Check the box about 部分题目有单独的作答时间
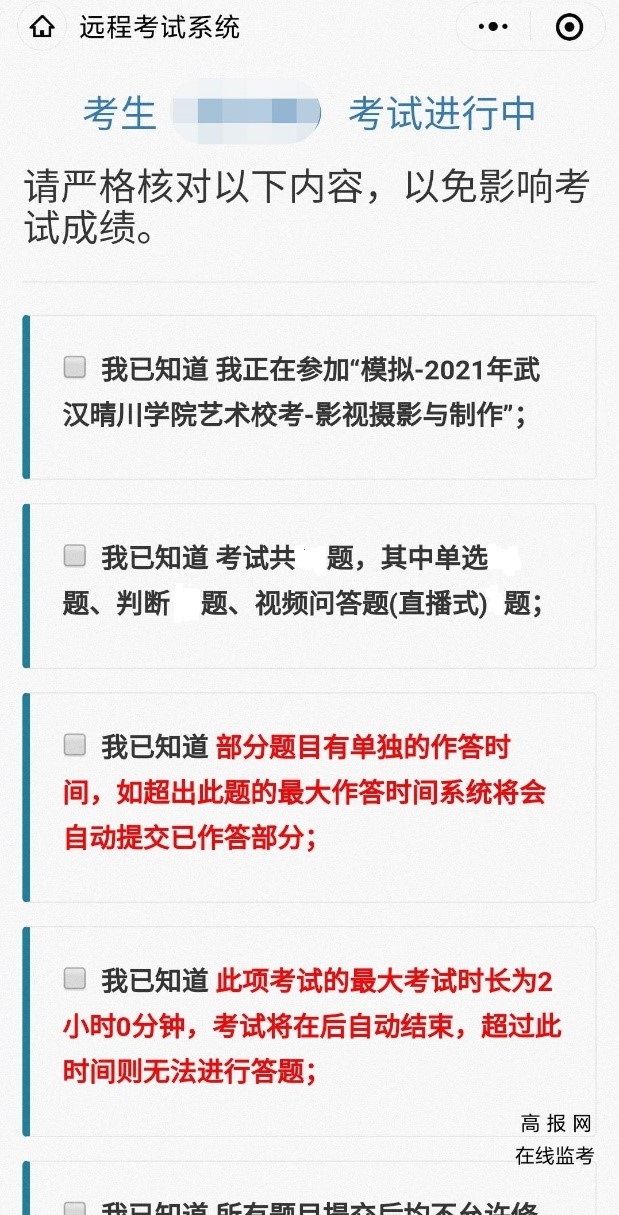This screenshot has height=1215, width=619. click(x=75, y=744)
